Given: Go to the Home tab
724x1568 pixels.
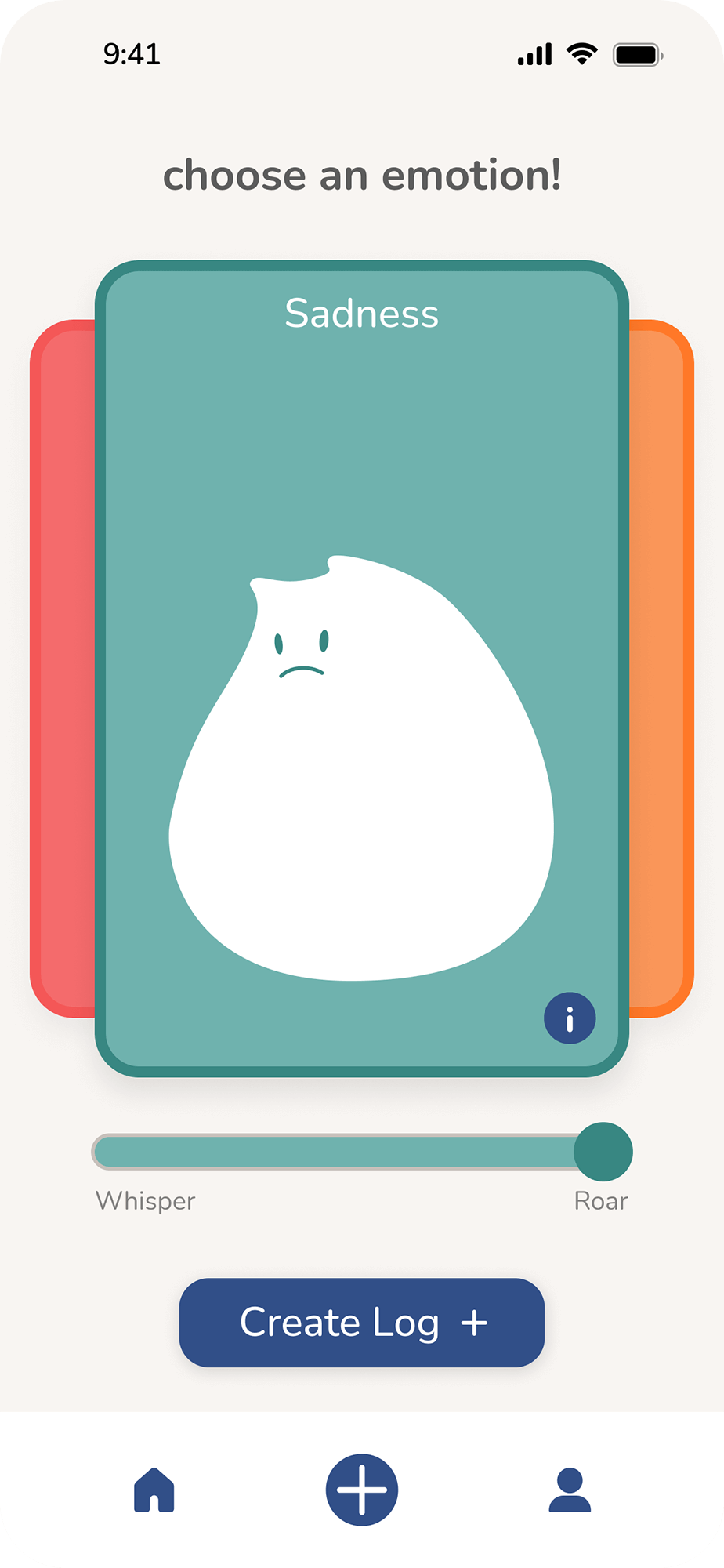Looking at the screenshot, I should click(154, 1490).
